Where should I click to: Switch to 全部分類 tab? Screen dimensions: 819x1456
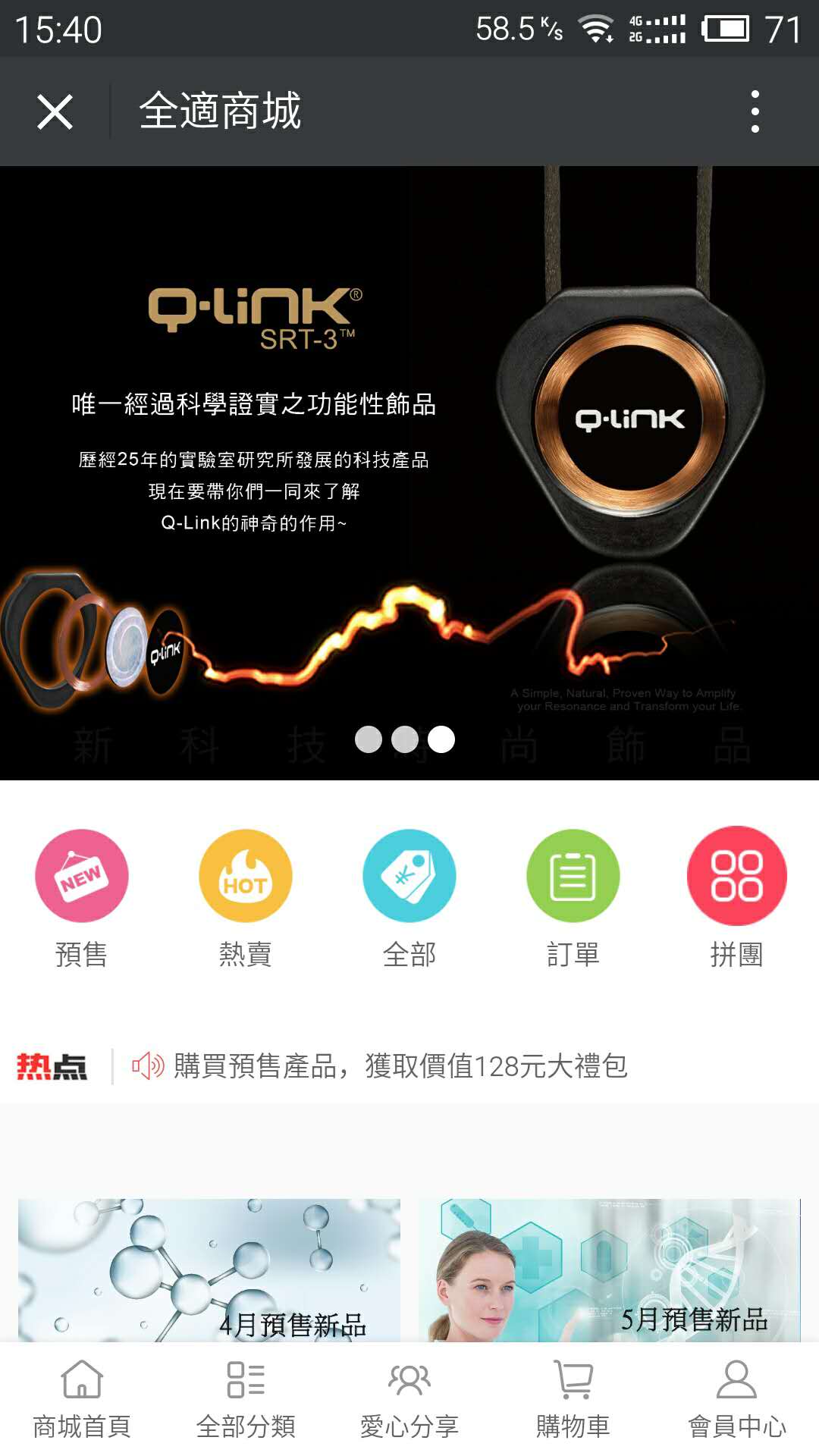click(x=246, y=1399)
